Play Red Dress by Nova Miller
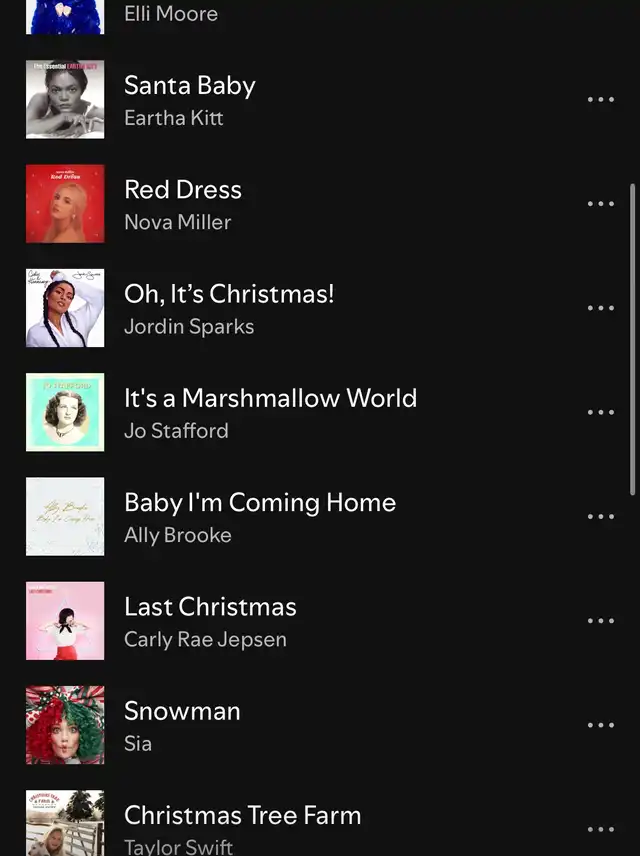This screenshot has width=640, height=856. point(183,191)
